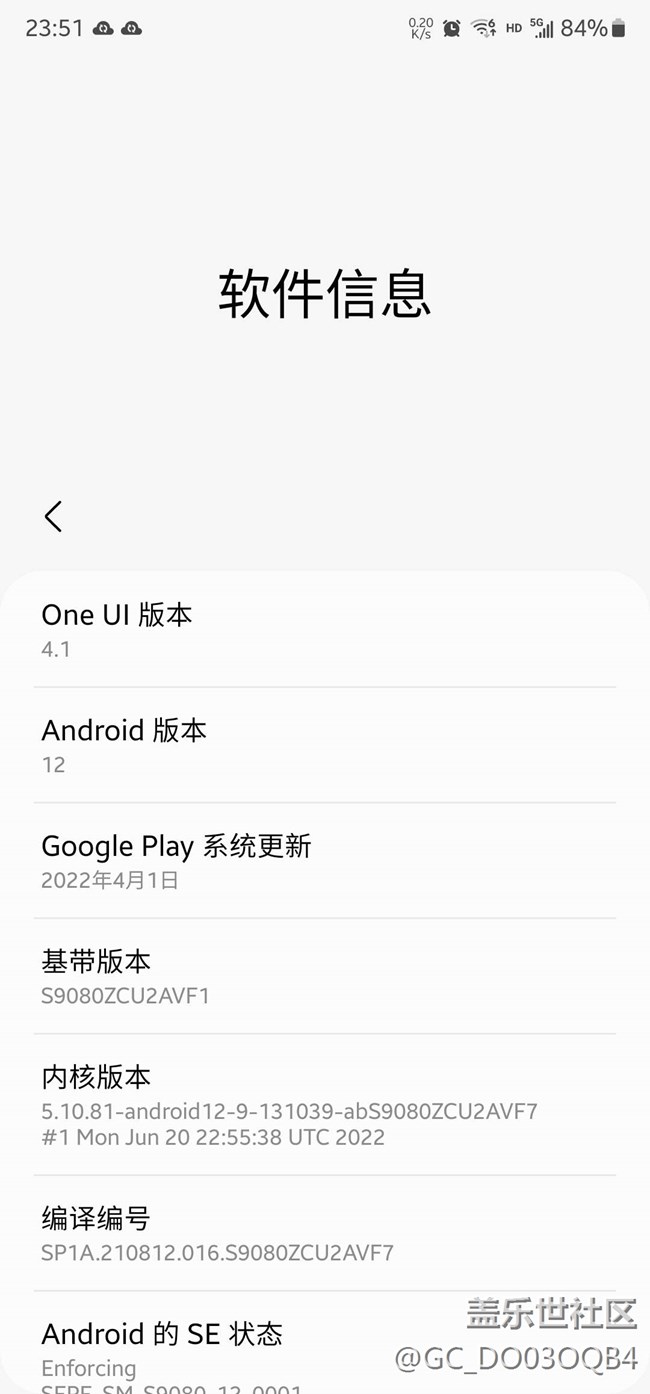
Task: Tap the One UI 版本 row
Action: click(324, 630)
